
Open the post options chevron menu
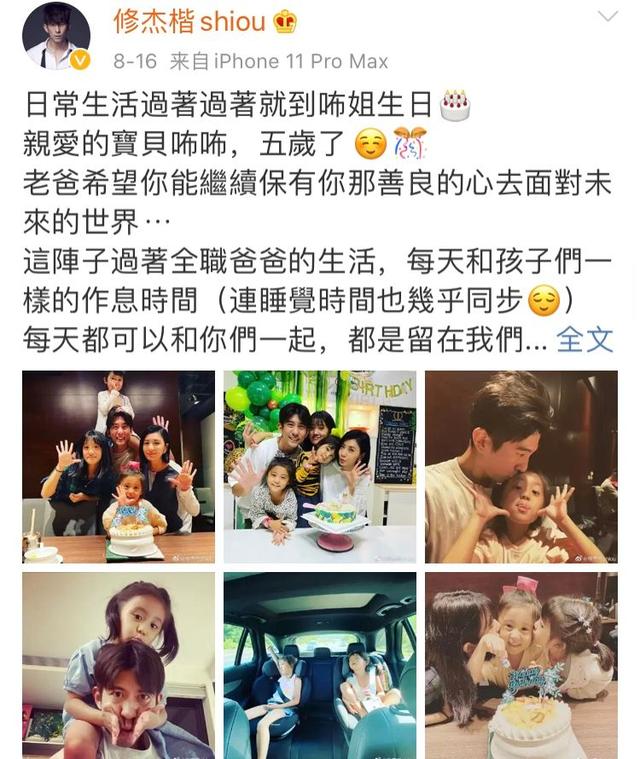click(x=607, y=16)
